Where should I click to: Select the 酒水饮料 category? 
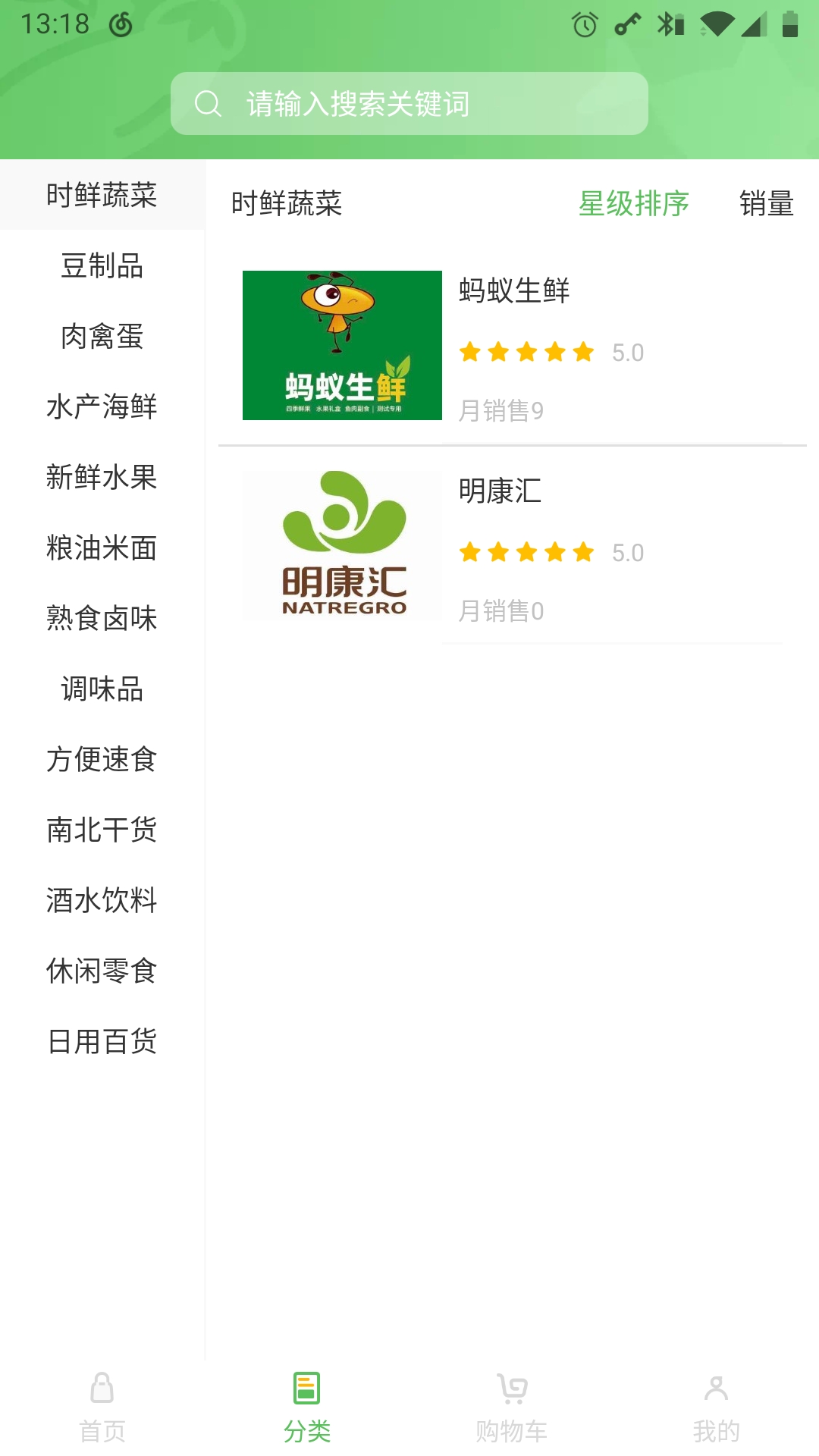101,901
